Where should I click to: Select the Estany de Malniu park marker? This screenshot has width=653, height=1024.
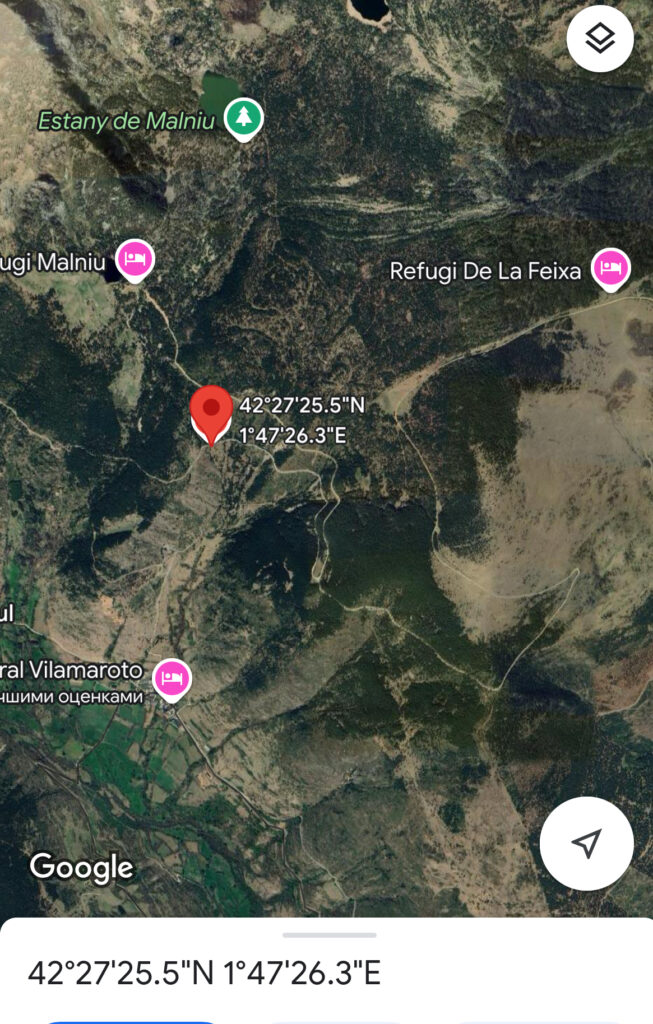pos(242,118)
